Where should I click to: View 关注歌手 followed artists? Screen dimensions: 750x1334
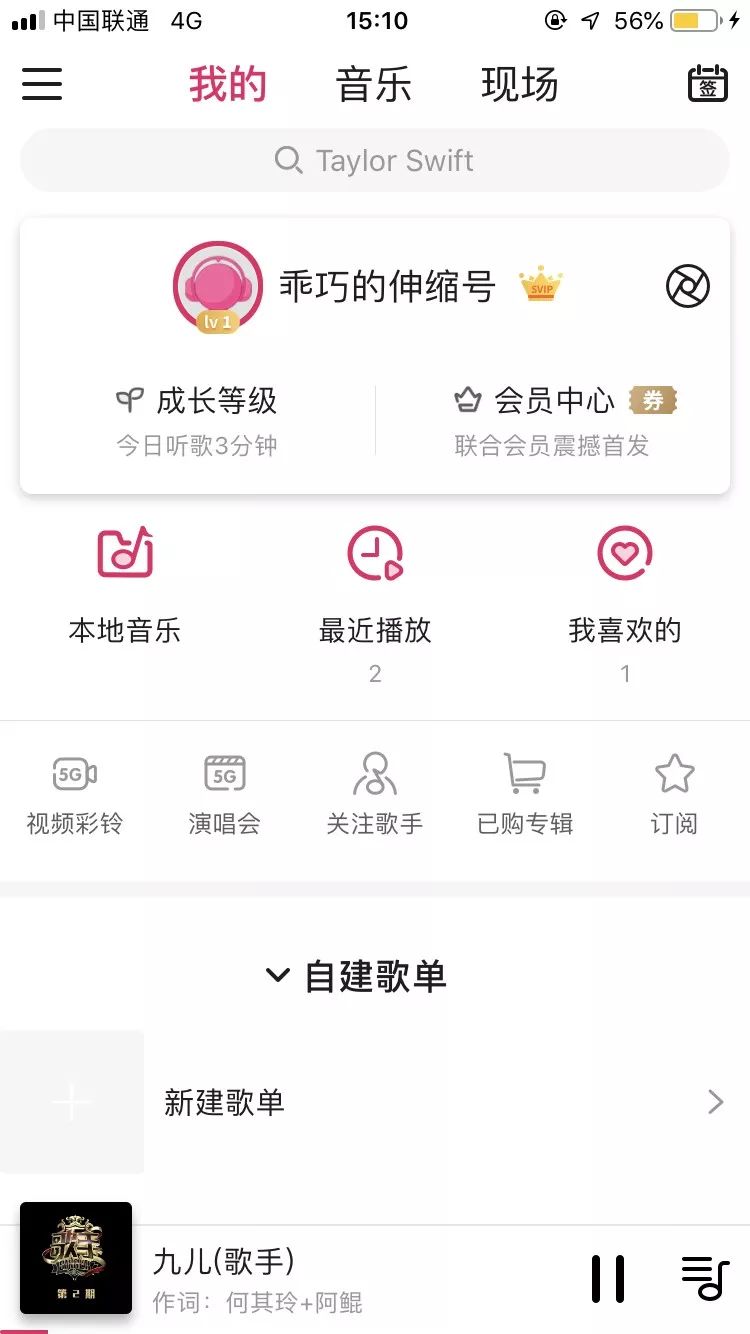[375, 795]
